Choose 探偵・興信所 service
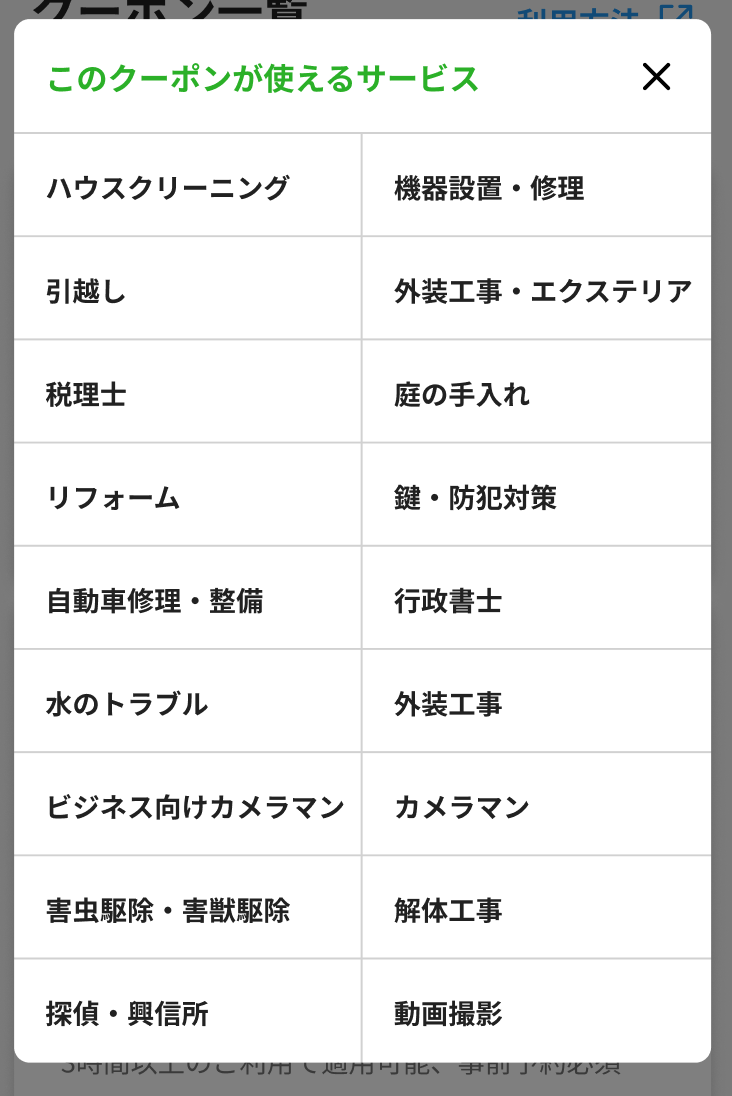732x1096 pixels. click(127, 1013)
